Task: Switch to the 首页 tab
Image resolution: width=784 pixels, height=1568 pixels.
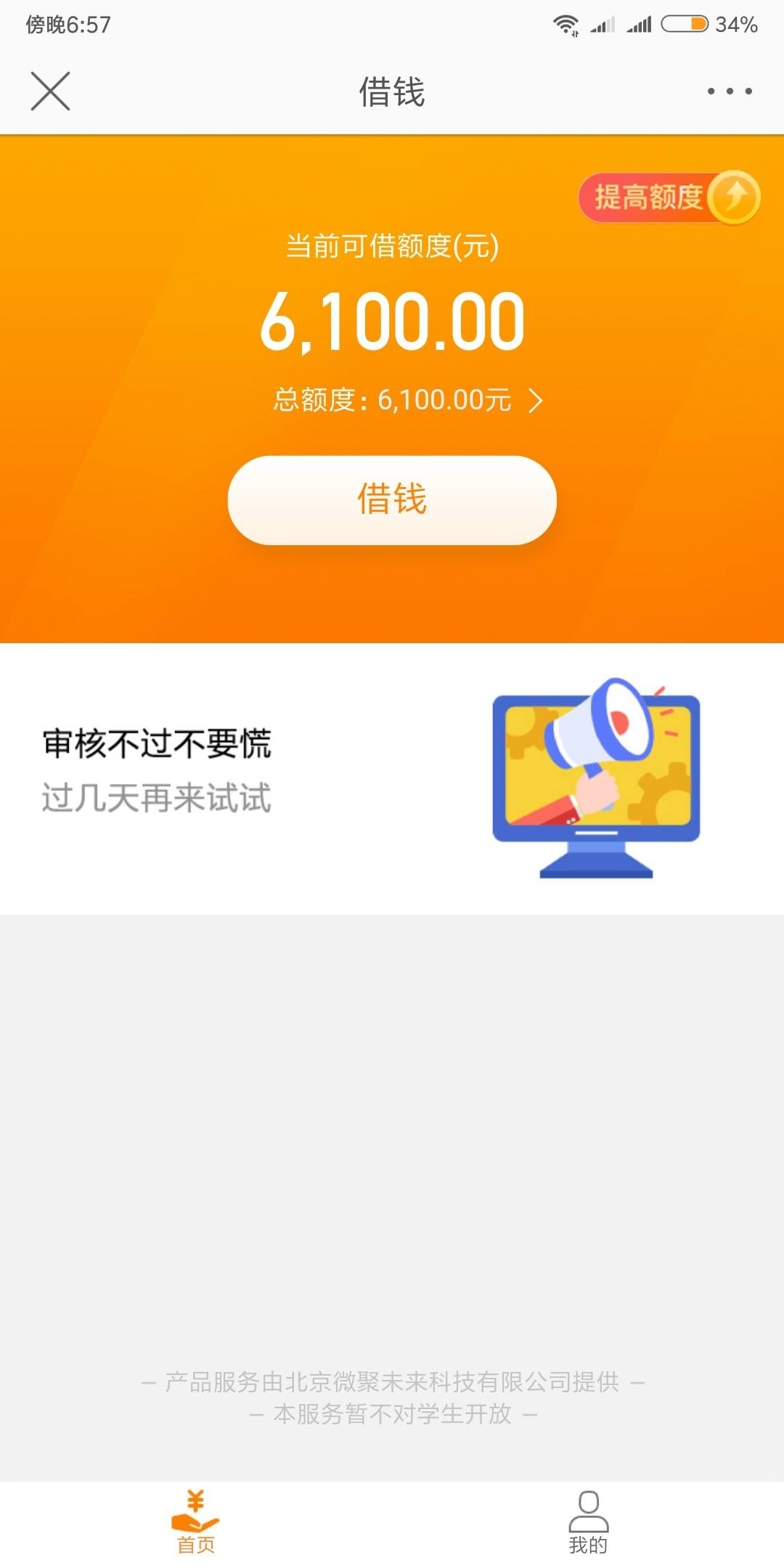Action: (196, 1523)
